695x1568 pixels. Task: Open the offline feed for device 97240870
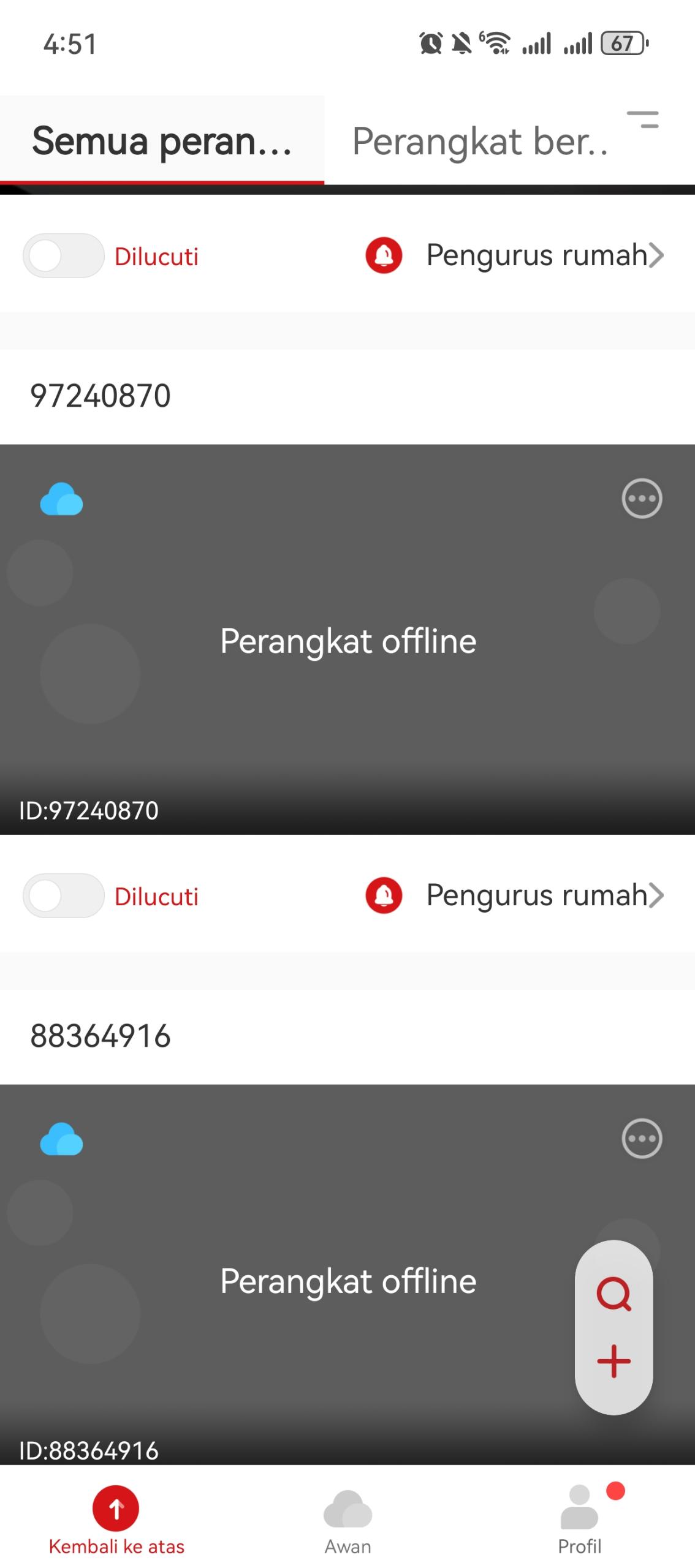pyautogui.click(x=347, y=640)
